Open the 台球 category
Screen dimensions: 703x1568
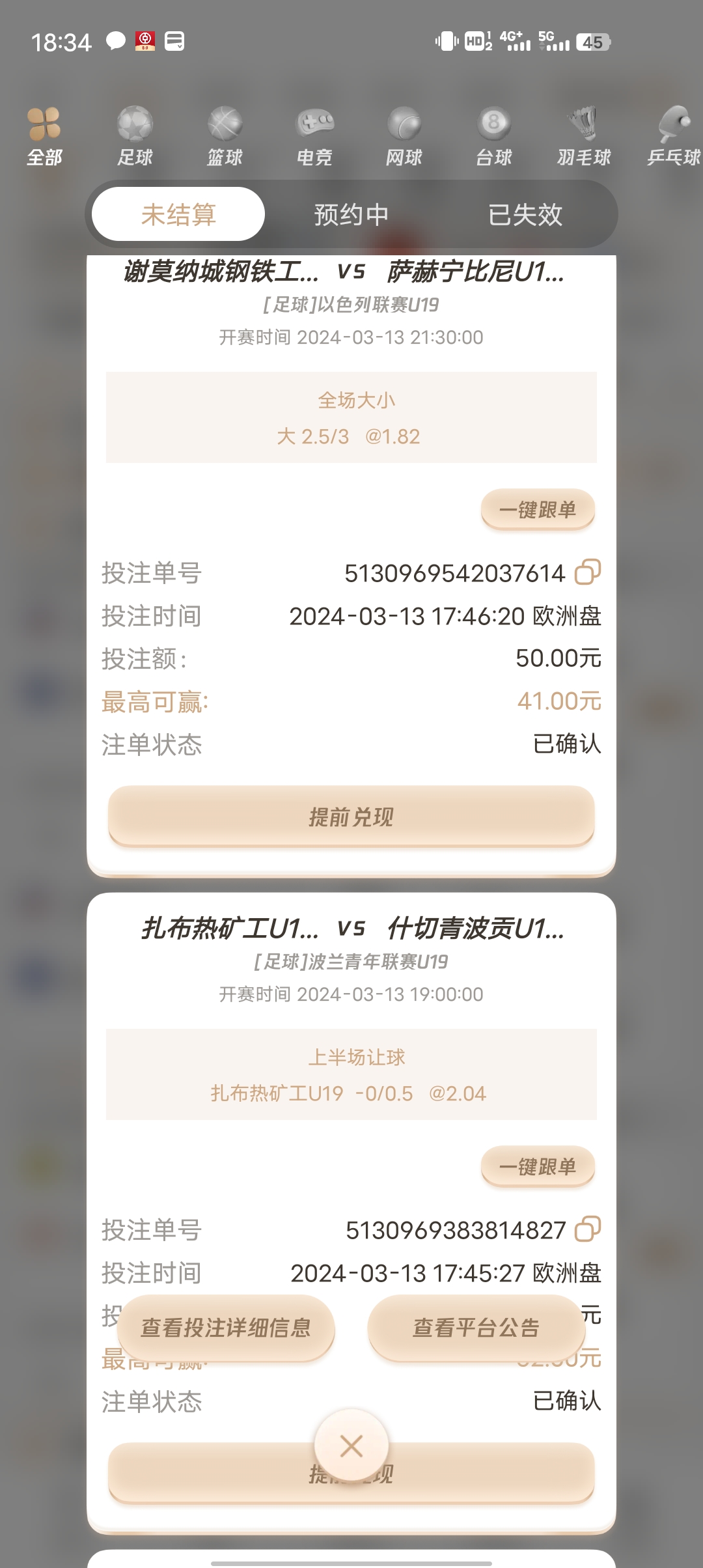coord(494,135)
